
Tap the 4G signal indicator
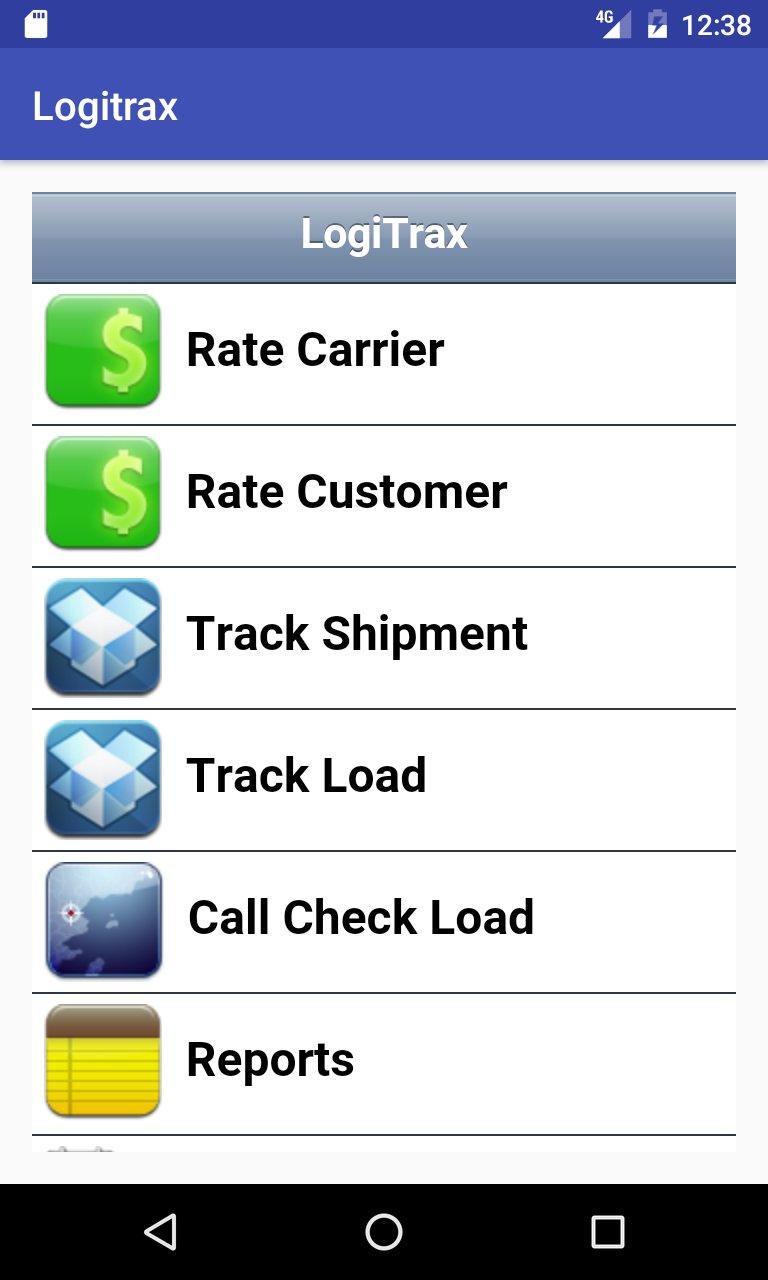[x=613, y=24]
